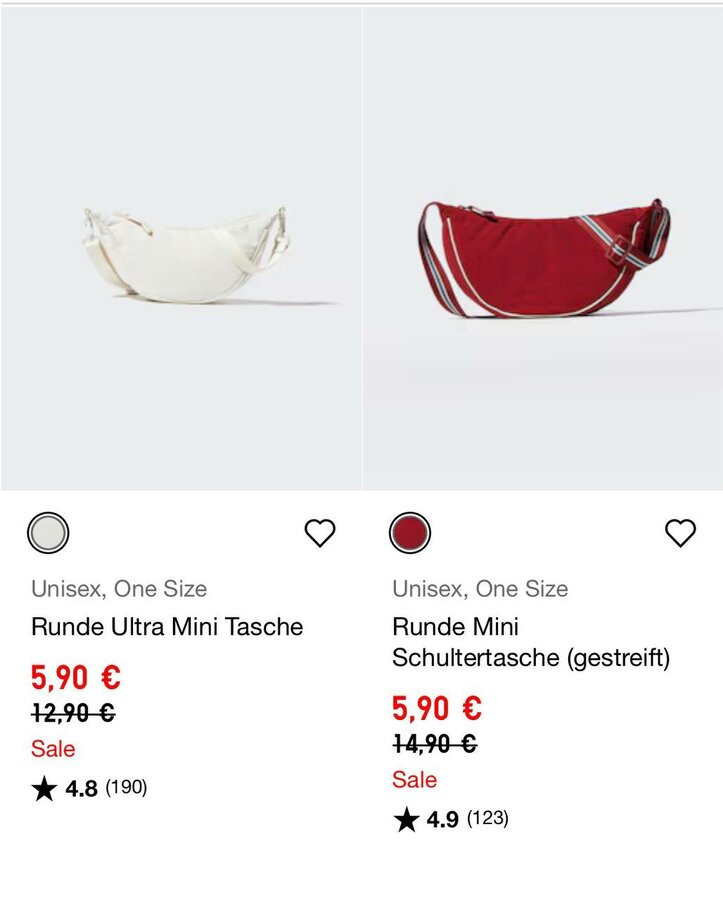
Task: Select white color swatch for Ultra Mini Tasche
Action: point(48,533)
